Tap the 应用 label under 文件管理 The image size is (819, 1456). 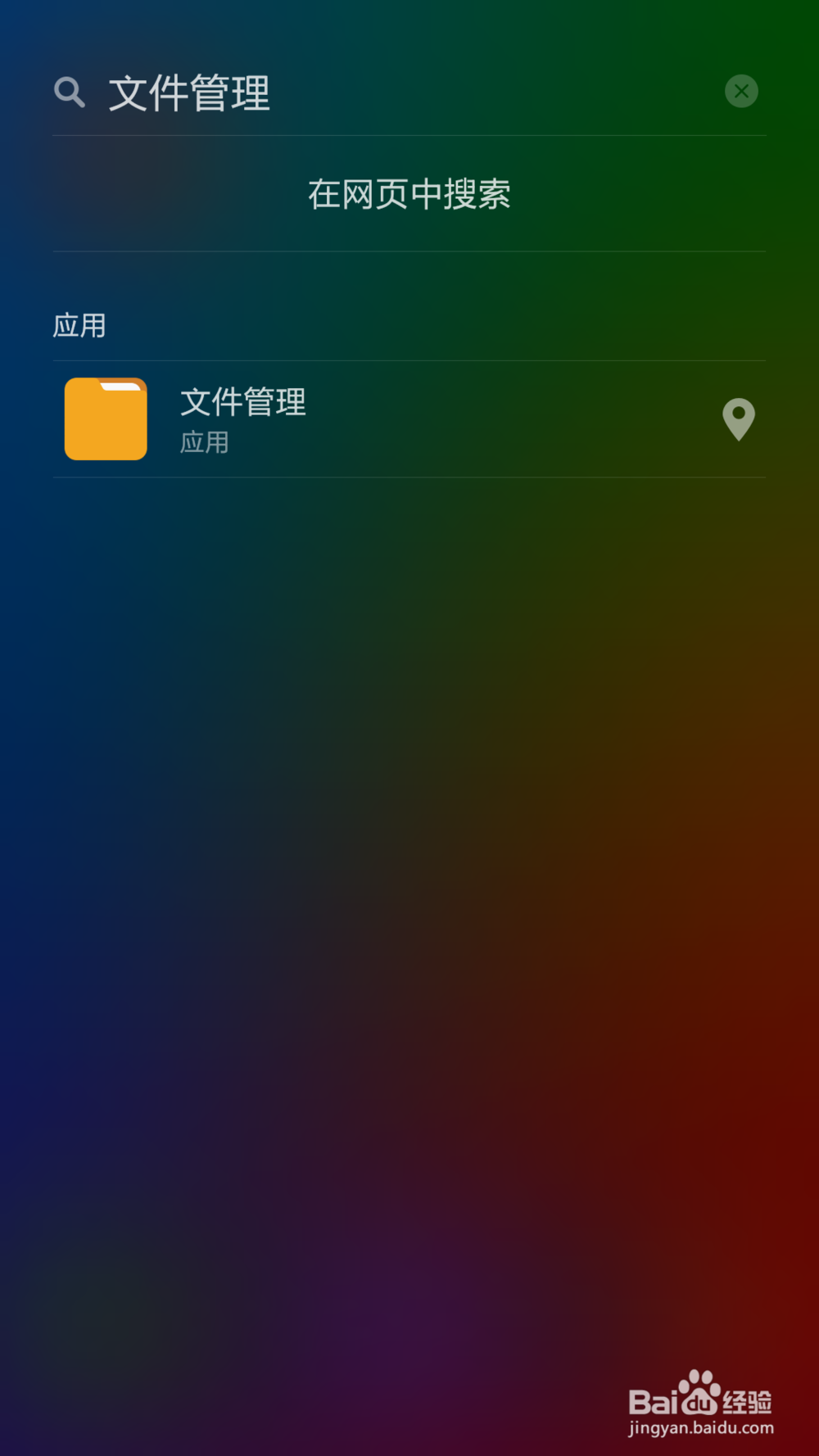[x=204, y=444]
